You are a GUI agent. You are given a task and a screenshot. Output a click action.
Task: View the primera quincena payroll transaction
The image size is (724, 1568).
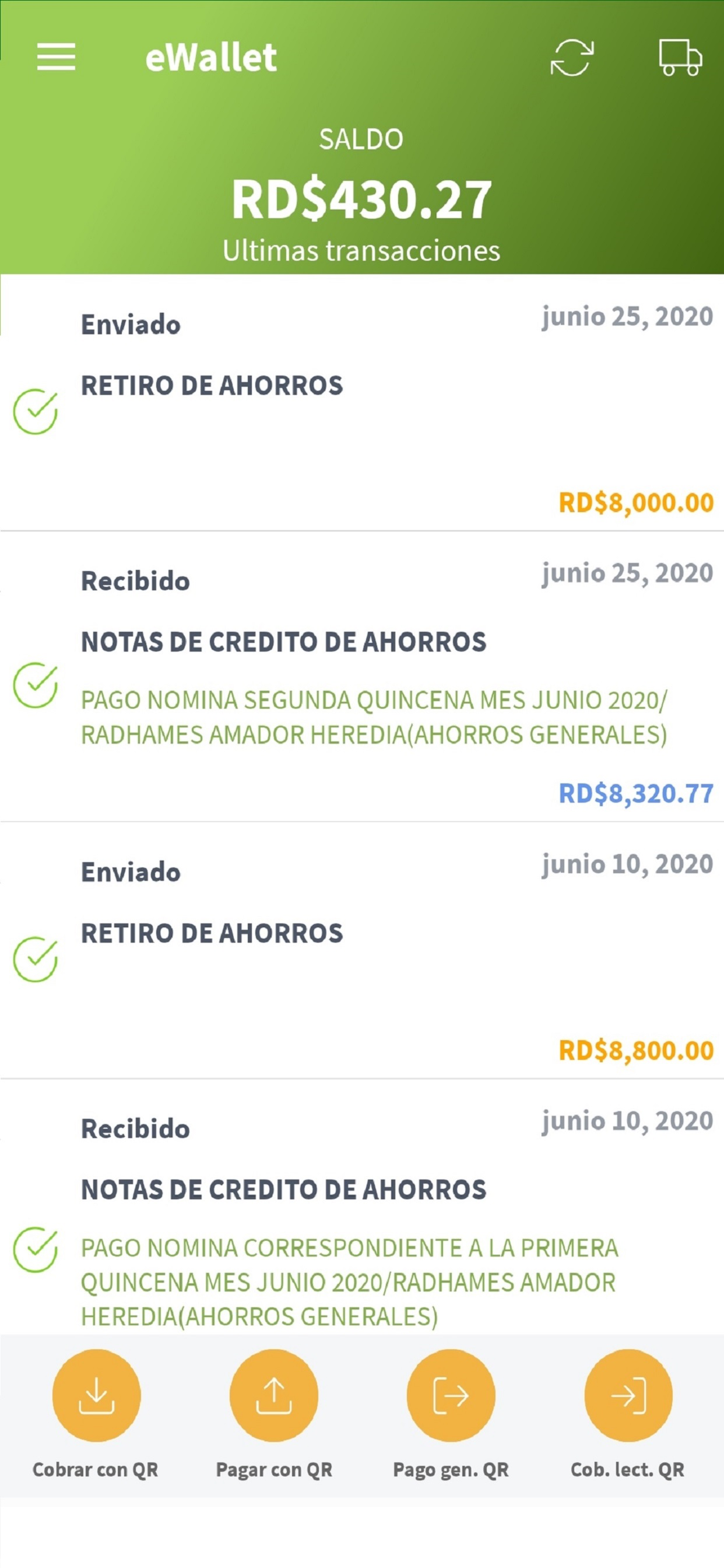point(362,1207)
